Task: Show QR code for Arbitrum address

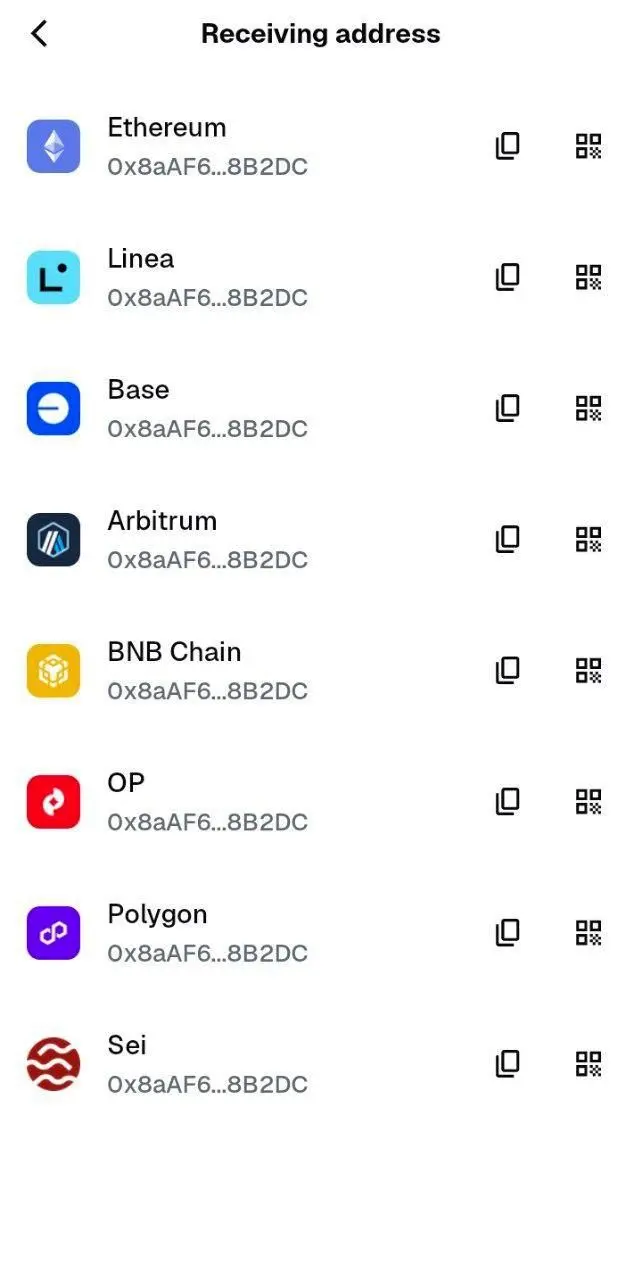Action: pos(589,539)
